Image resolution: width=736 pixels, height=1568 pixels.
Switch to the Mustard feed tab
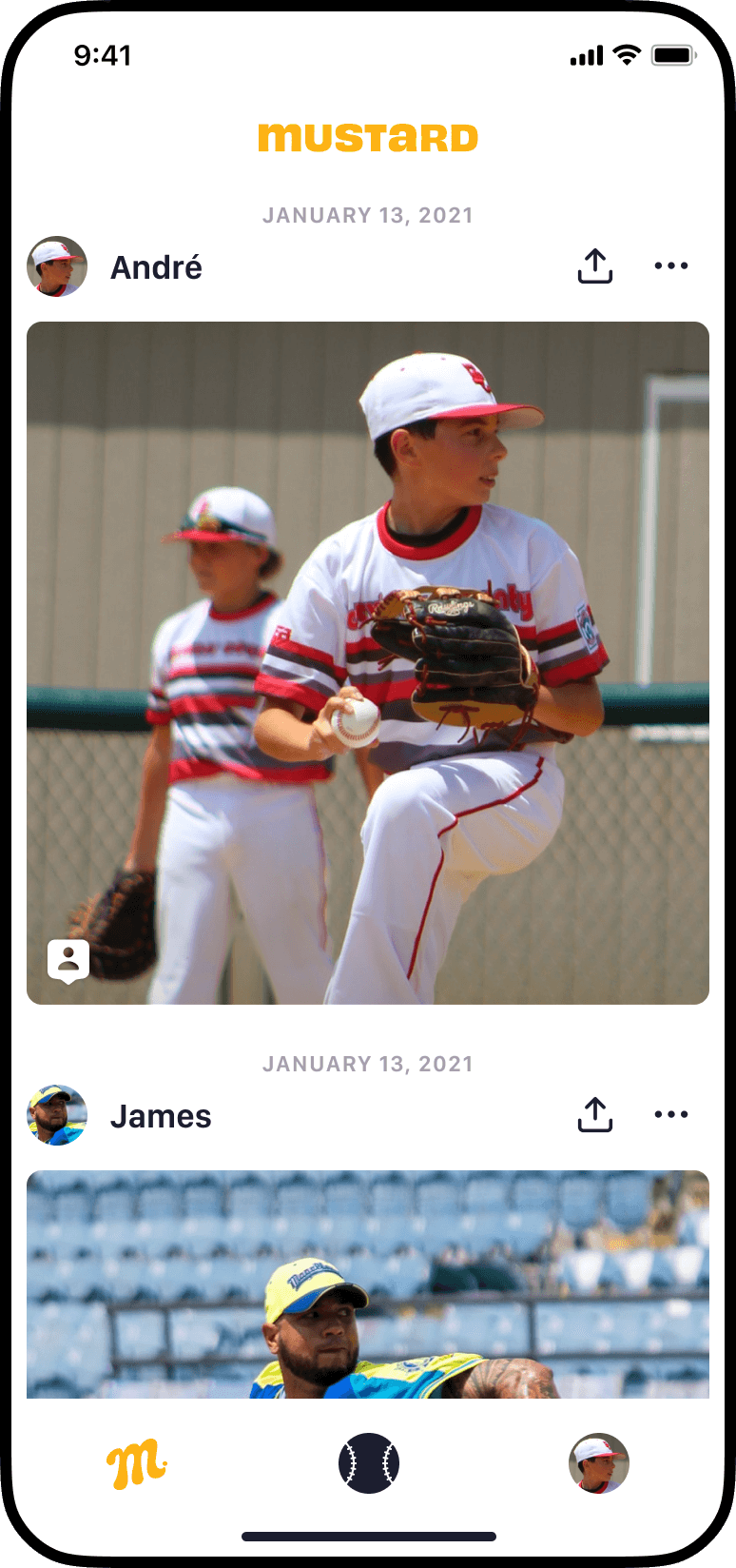pos(136,1463)
